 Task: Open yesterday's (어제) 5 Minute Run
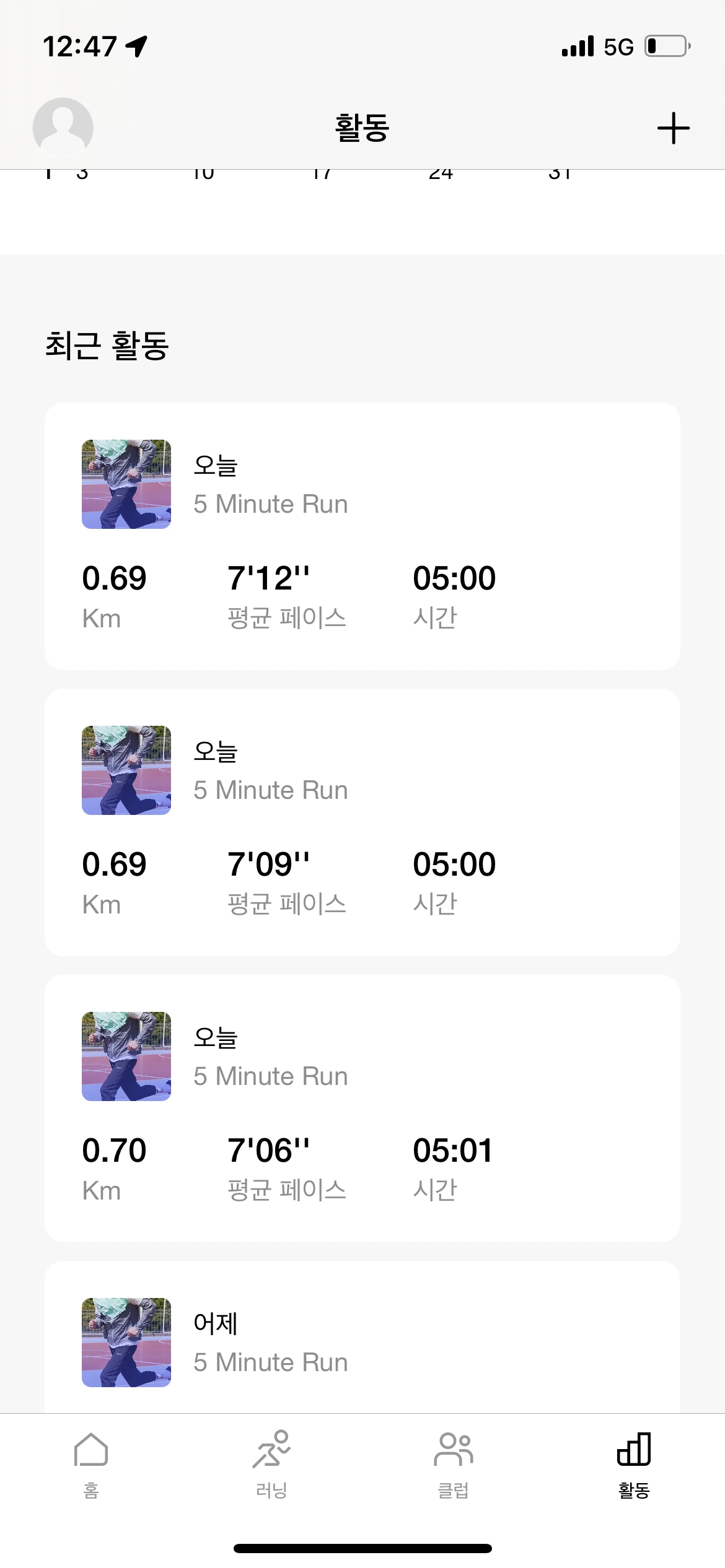coord(362,1337)
